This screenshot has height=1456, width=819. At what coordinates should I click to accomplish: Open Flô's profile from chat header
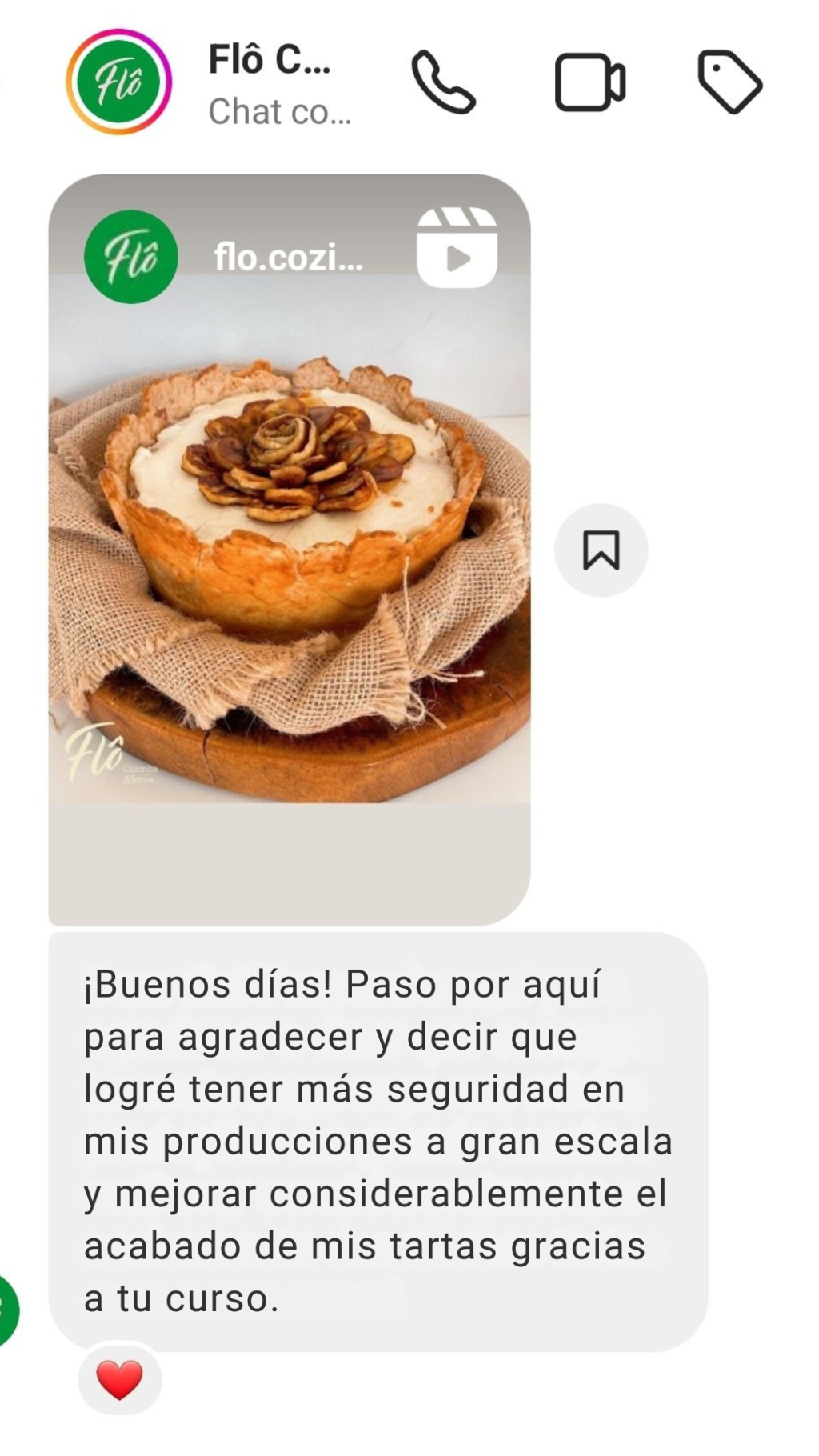tap(118, 82)
